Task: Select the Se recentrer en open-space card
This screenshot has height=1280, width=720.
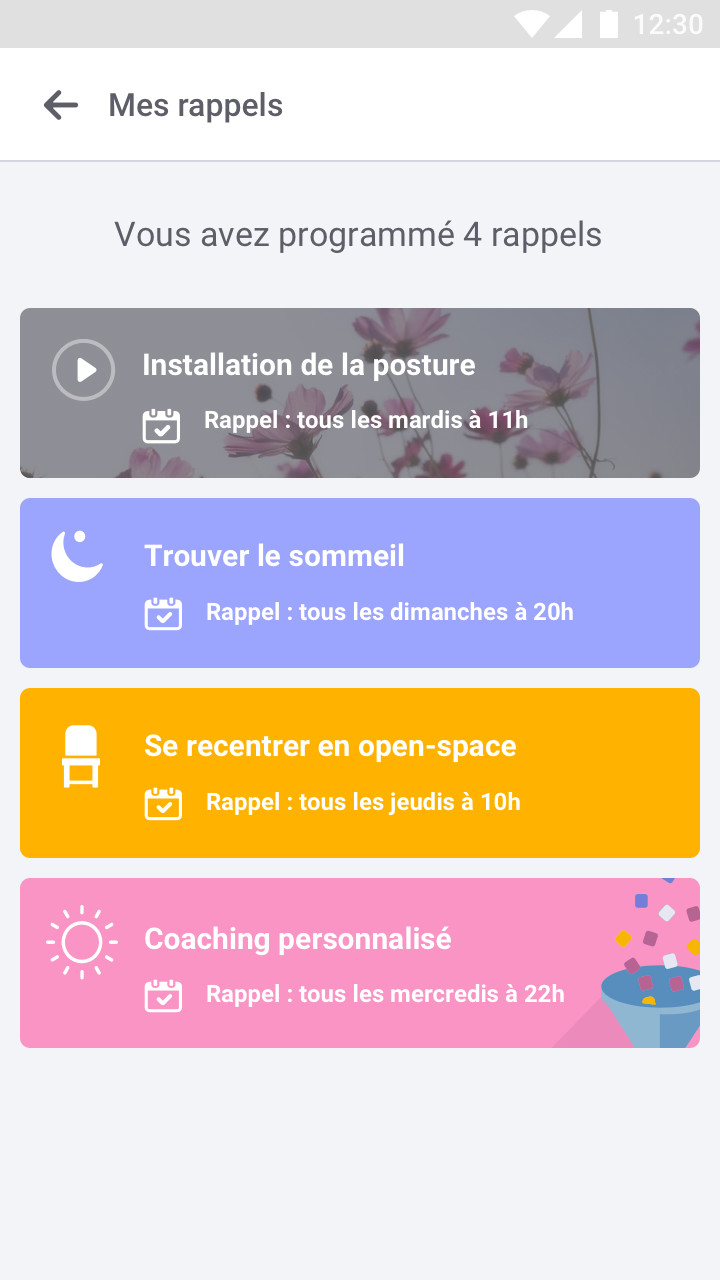Action: click(x=360, y=773)
